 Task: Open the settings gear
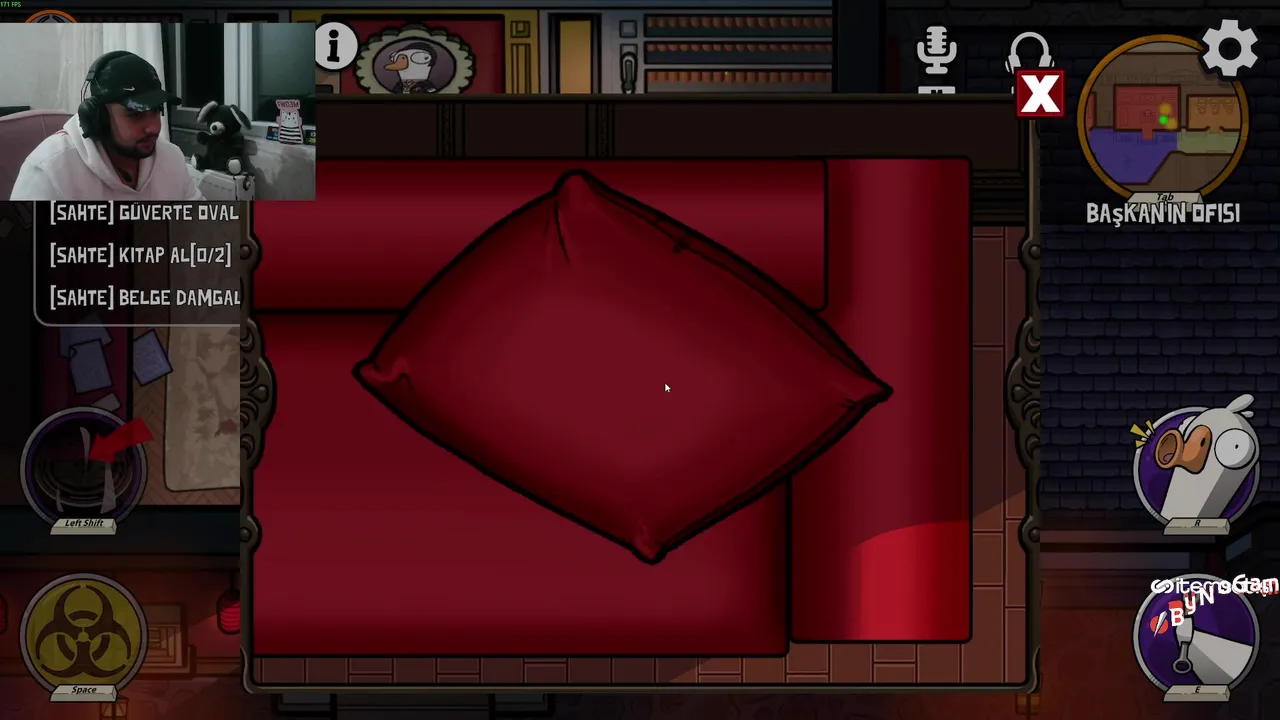1229,48
